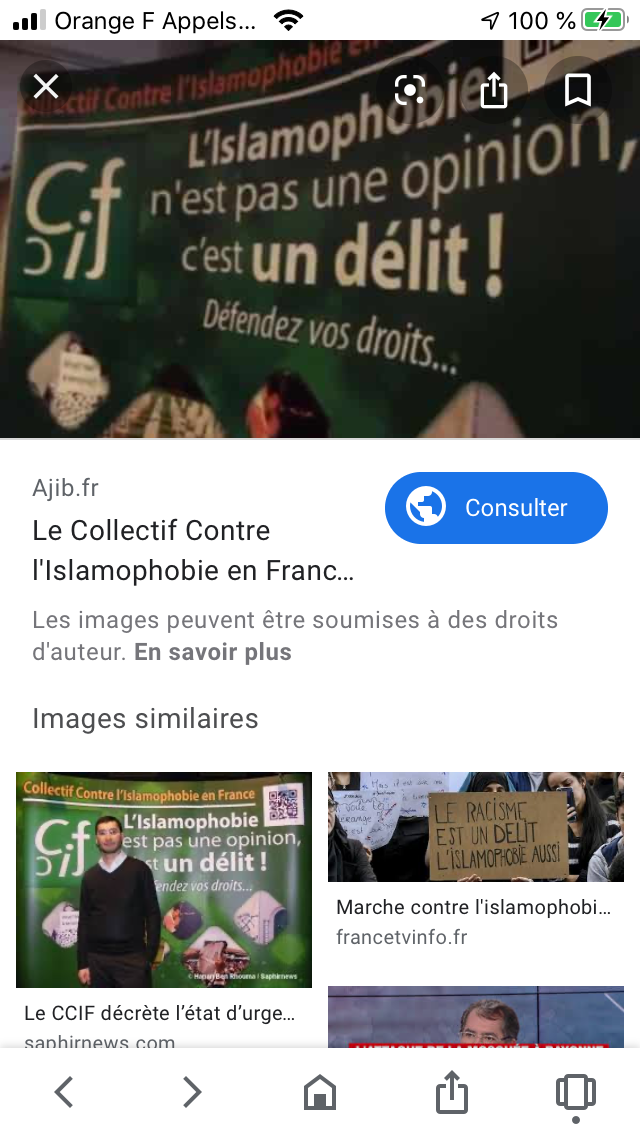This screenshot has width=640, height=1136.
Task: Open the francetvinfo.fr march image
Action: (475, 827)
